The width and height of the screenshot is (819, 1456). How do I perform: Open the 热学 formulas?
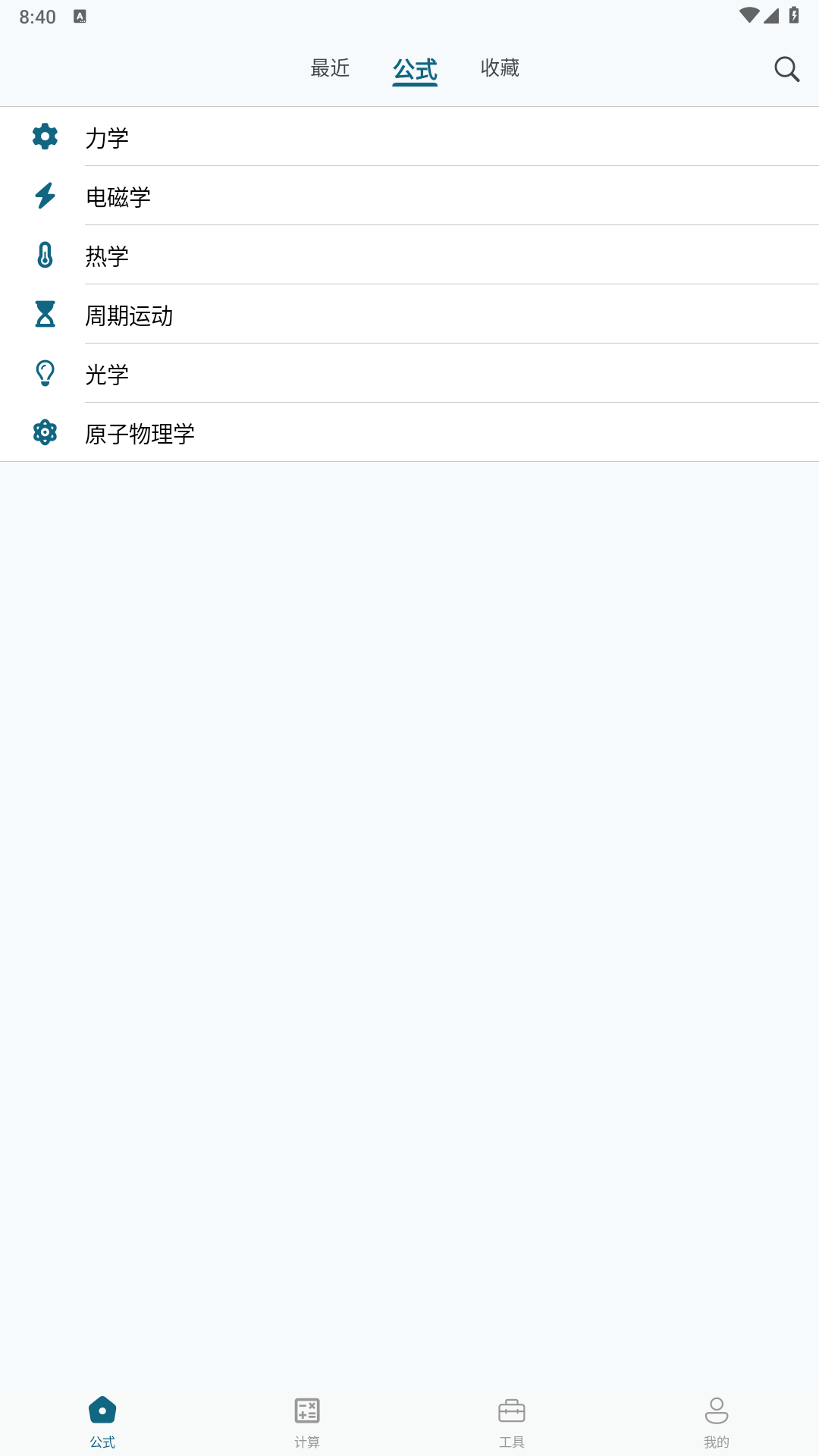[409, 256]
